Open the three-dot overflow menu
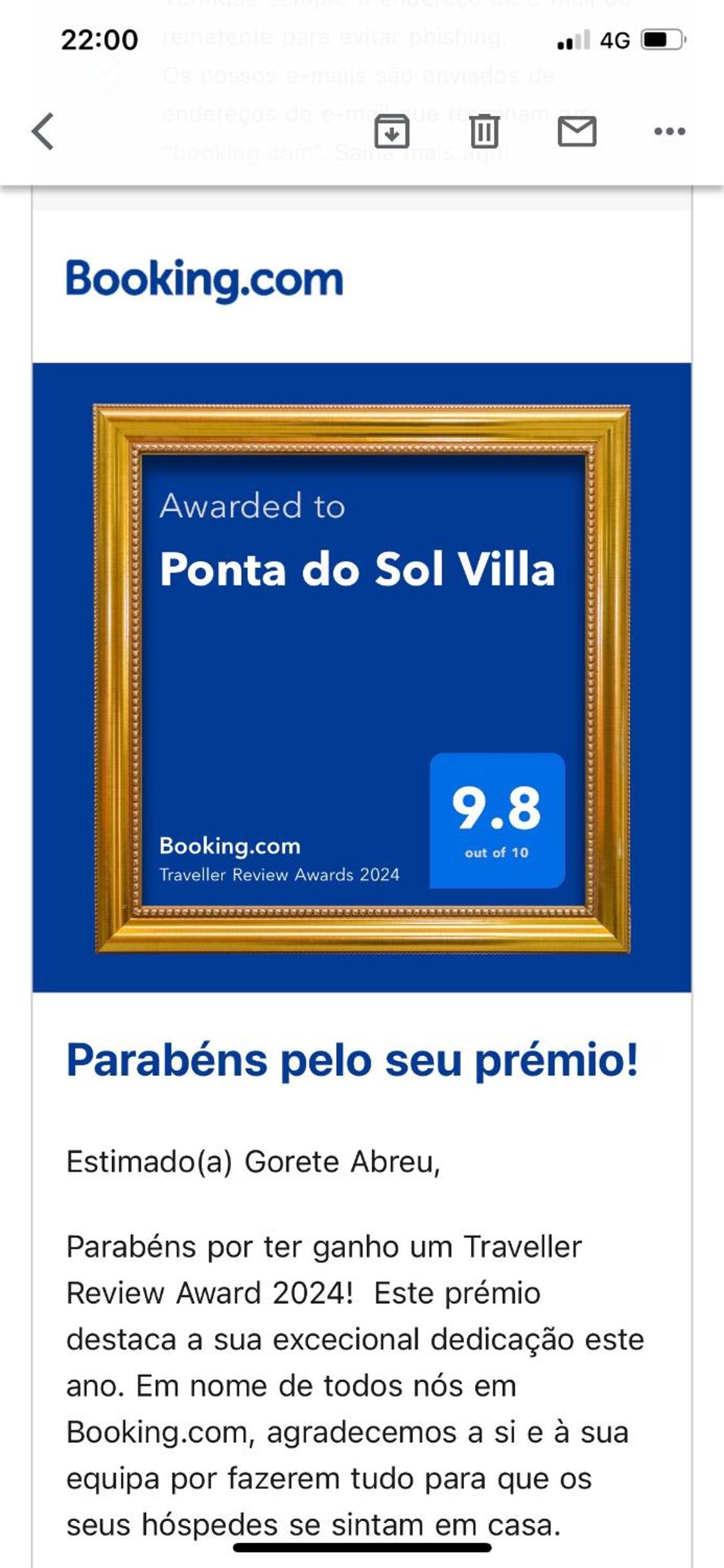Screen dimensions: 724x1568 669,131
